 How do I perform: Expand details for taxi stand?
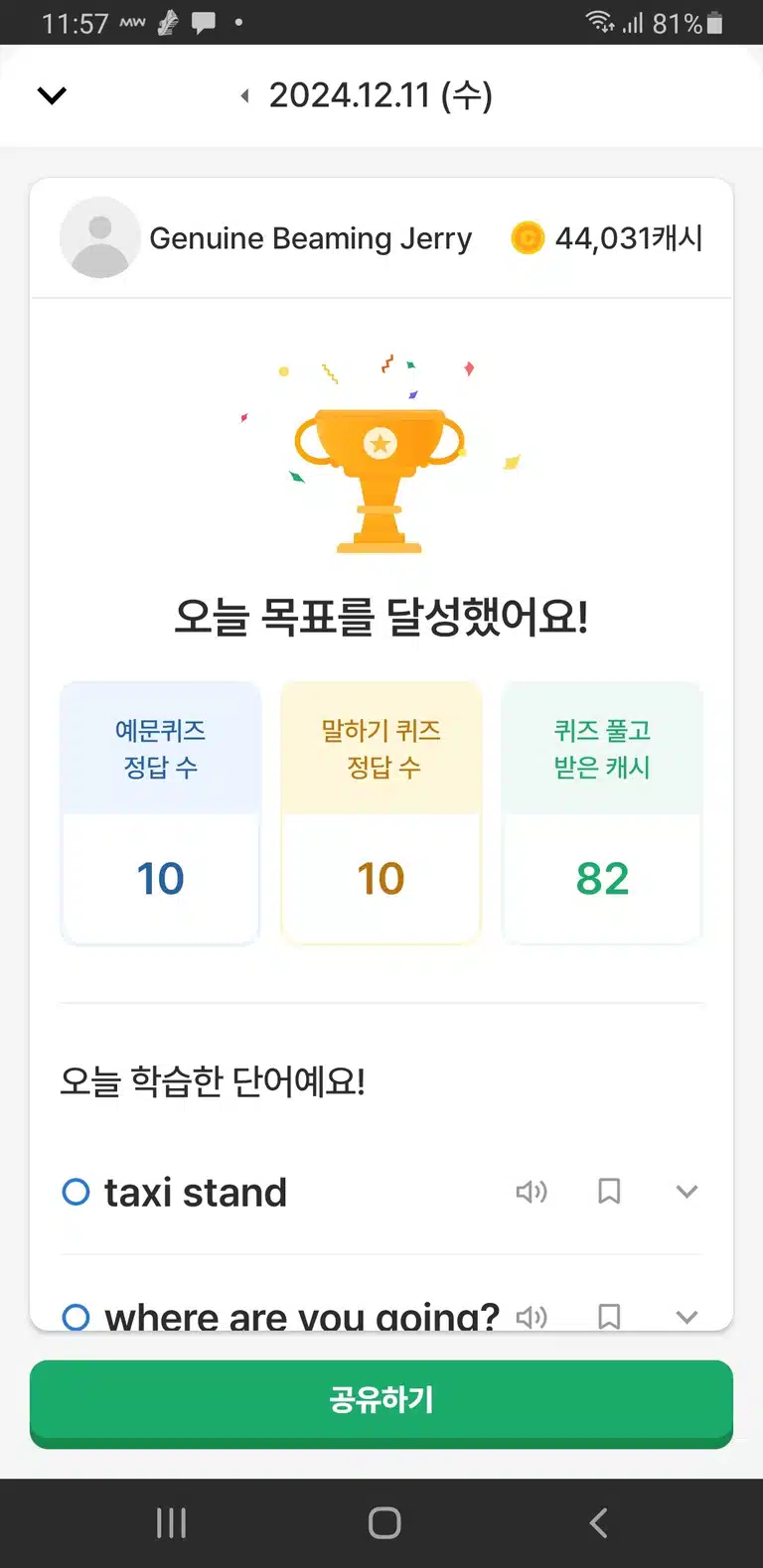click(687, 1192)
